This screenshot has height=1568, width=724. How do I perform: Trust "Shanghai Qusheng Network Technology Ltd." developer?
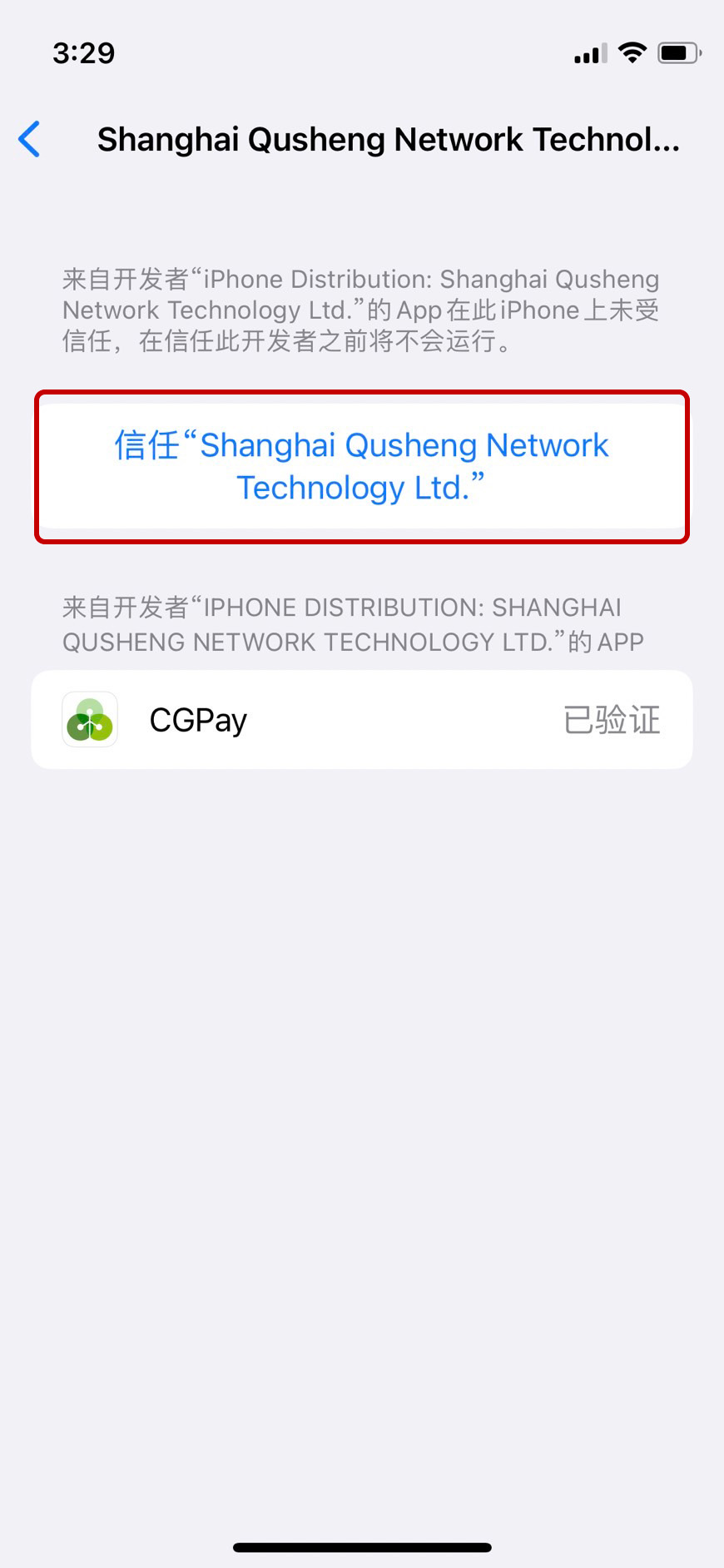point(361,466)
